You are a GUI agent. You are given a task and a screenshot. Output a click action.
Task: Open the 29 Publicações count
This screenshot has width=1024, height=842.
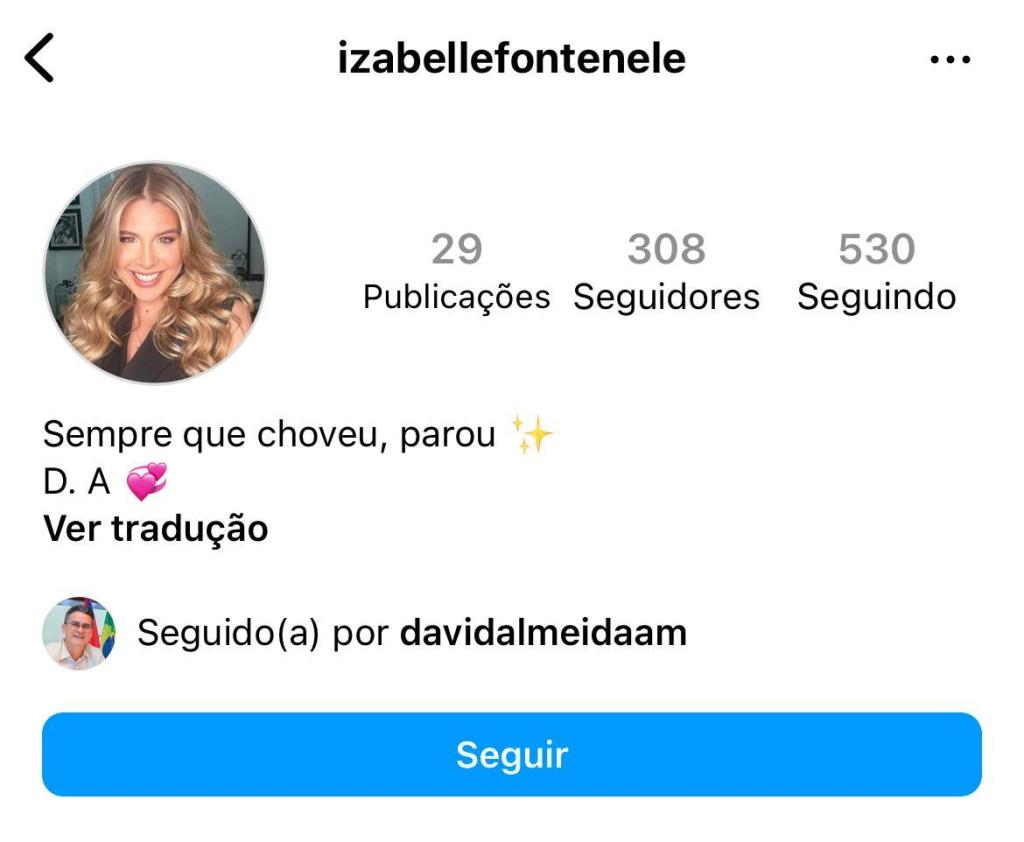click(456, 272)
